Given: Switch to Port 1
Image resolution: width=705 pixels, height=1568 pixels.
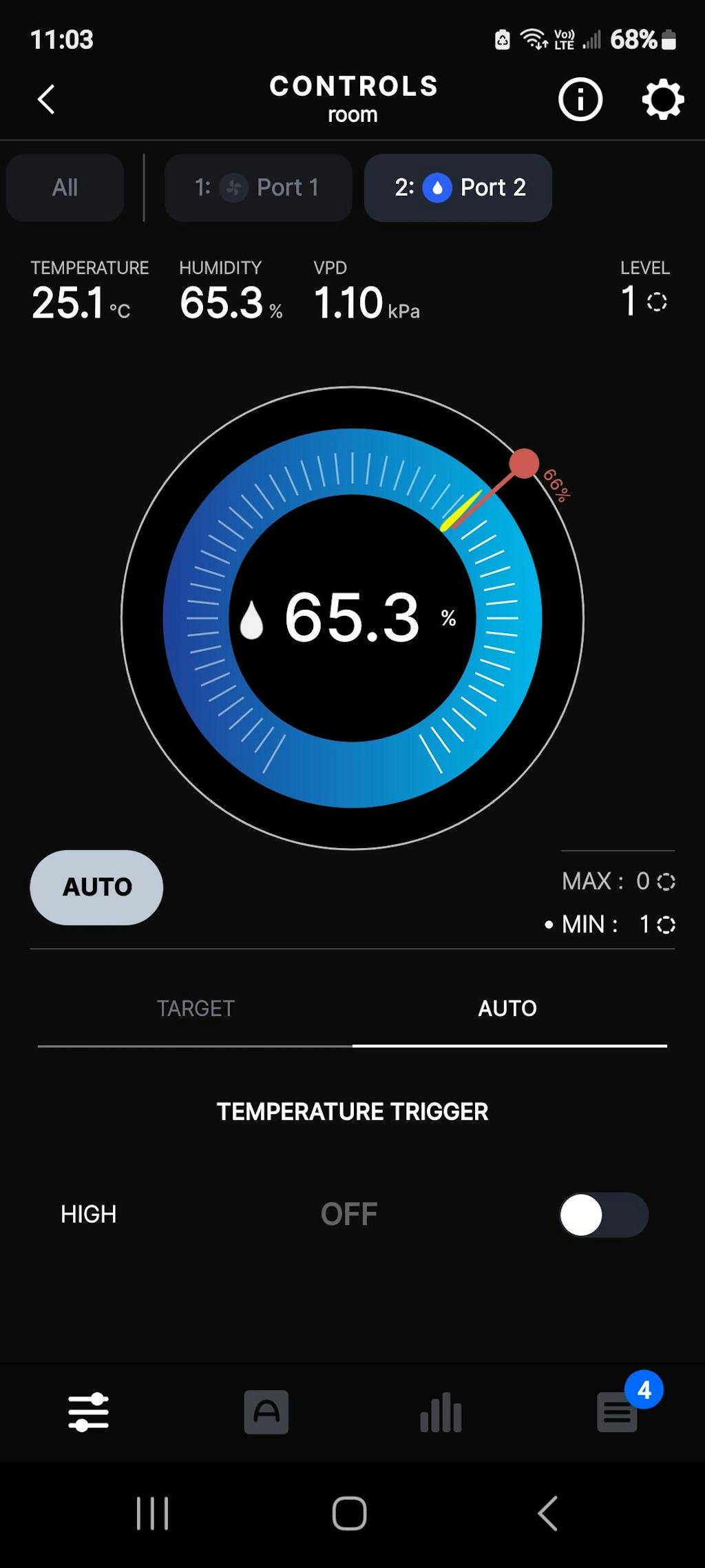Looking at the screenshot, I should (258, 187).
